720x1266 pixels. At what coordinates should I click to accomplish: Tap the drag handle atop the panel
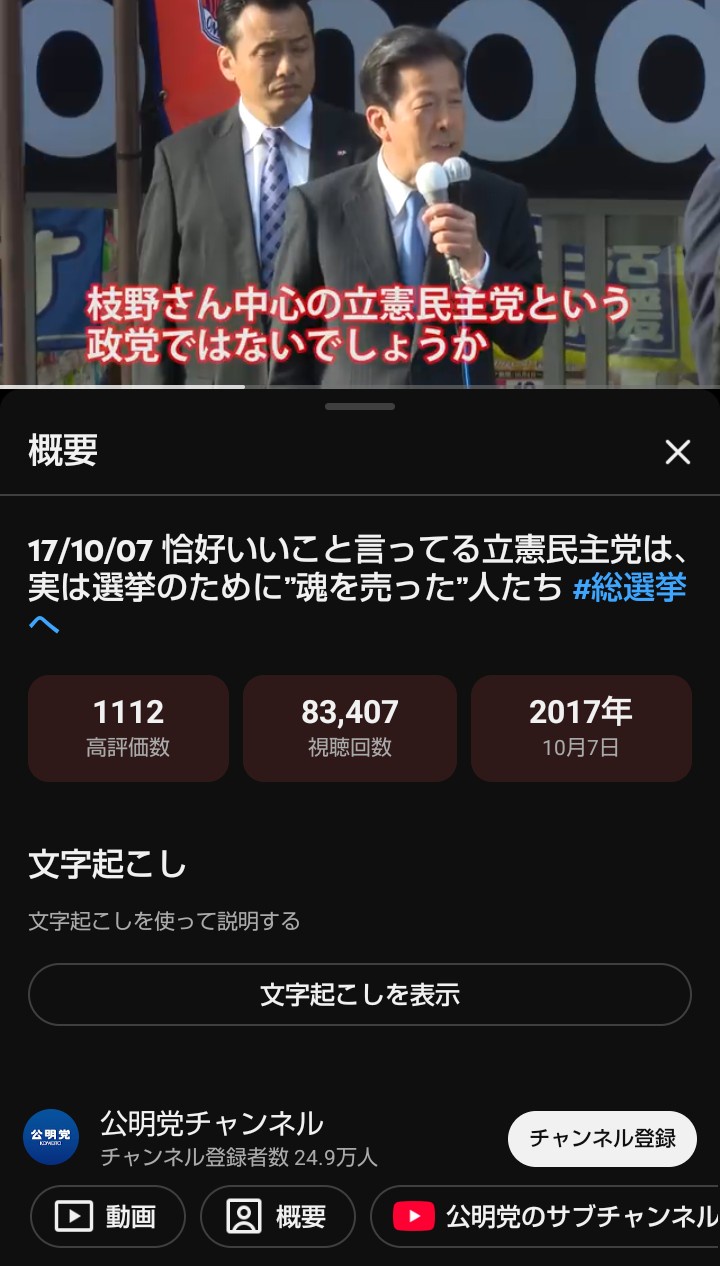coord(360,406)
